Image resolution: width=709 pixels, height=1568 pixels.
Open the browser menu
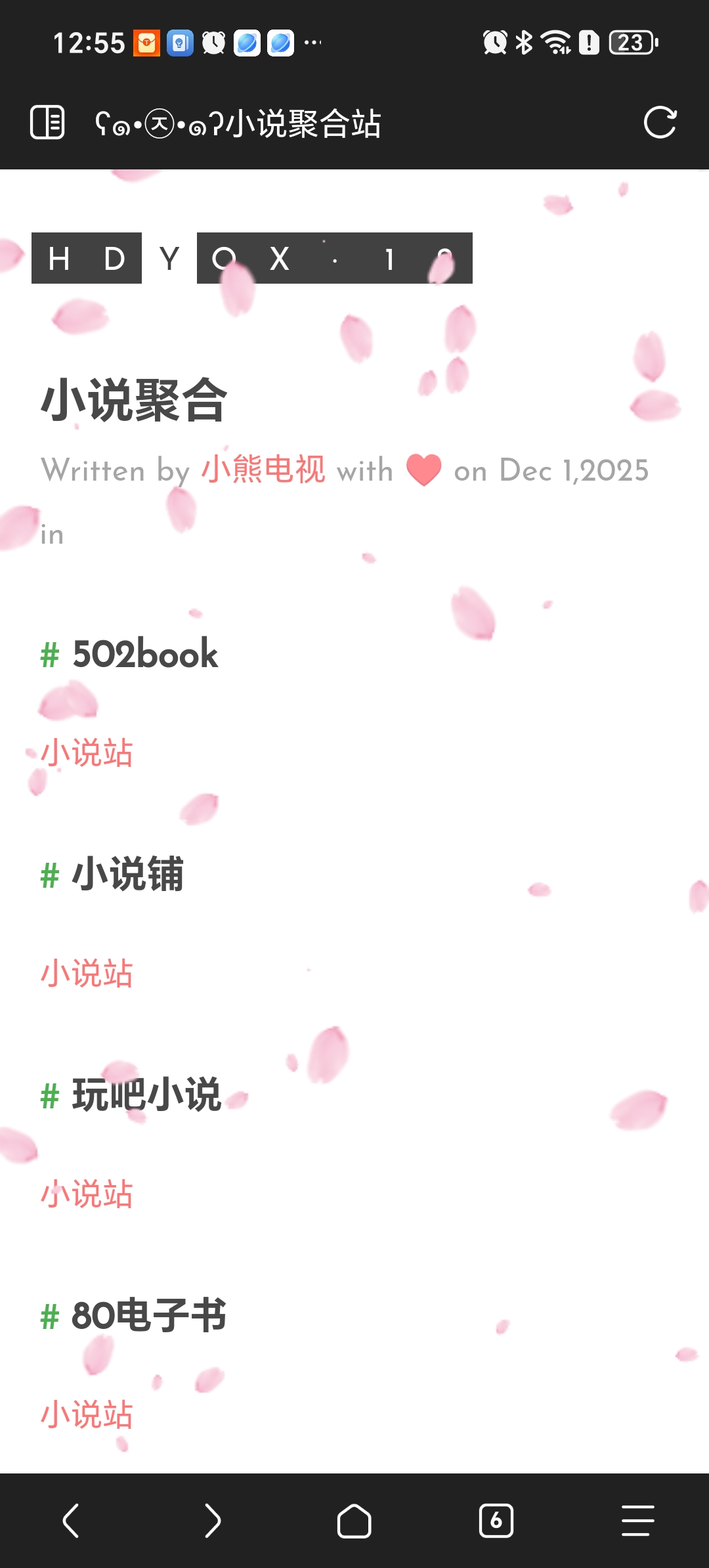pos(638,1521)
